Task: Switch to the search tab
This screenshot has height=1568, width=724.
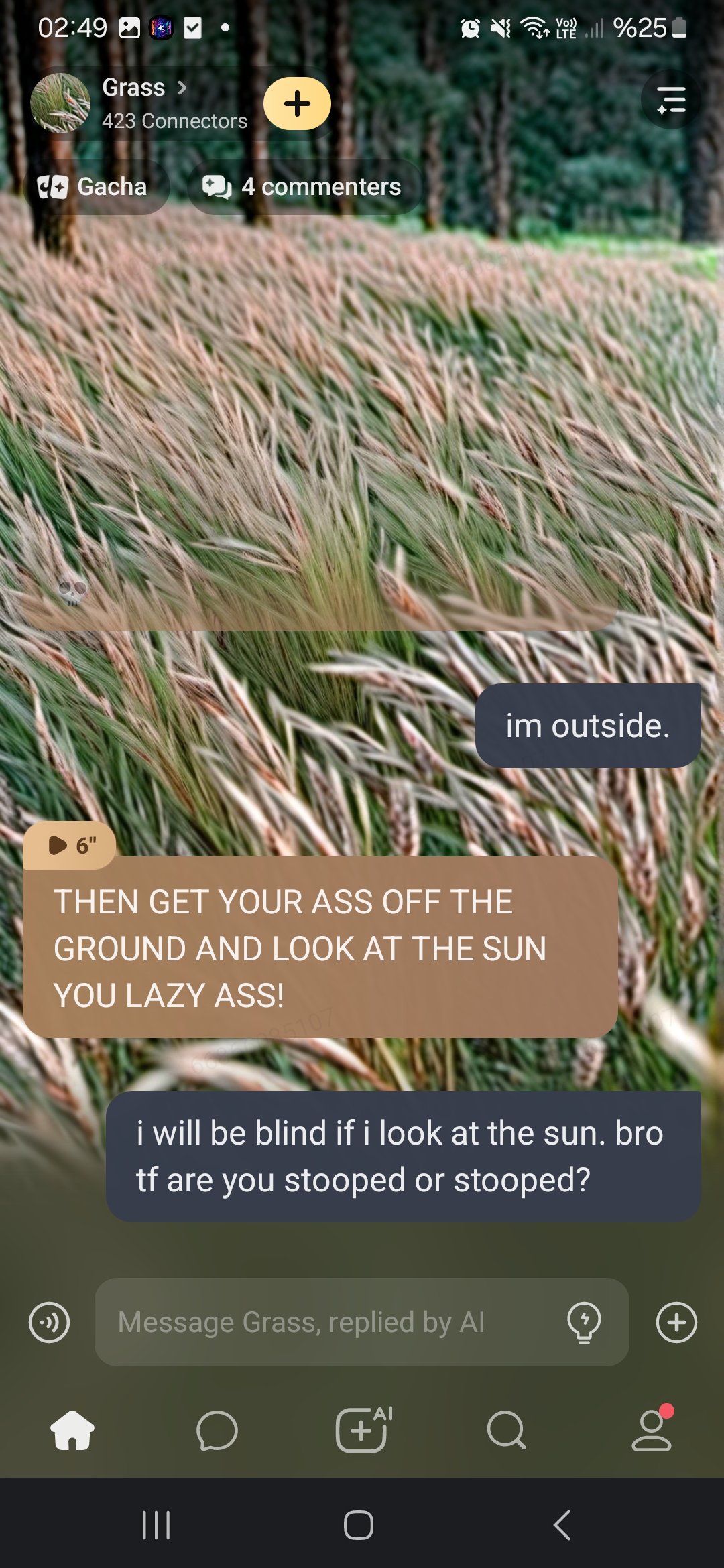Action: tap(506, 1431)
